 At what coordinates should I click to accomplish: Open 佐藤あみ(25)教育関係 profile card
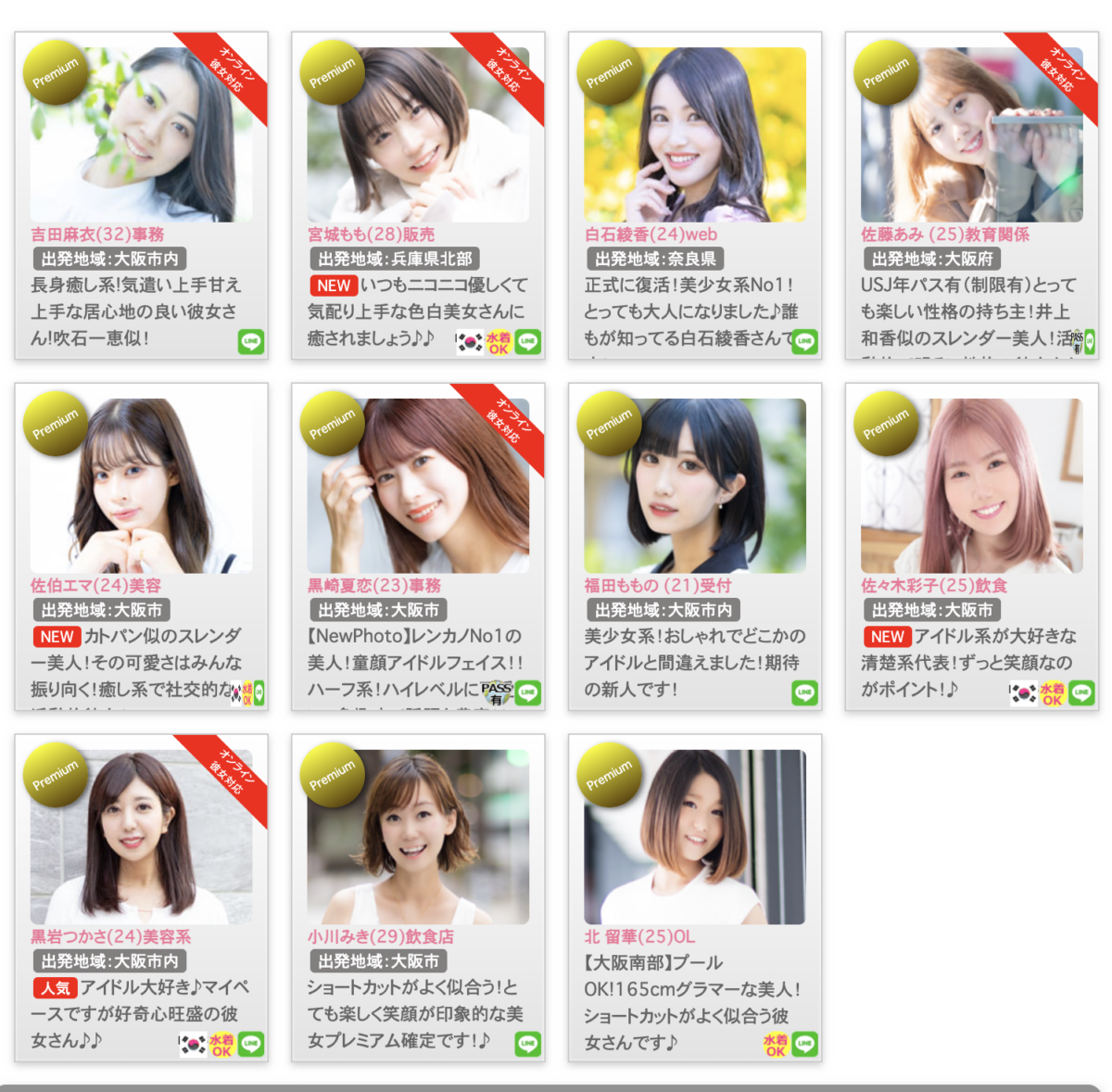[971, 137]
